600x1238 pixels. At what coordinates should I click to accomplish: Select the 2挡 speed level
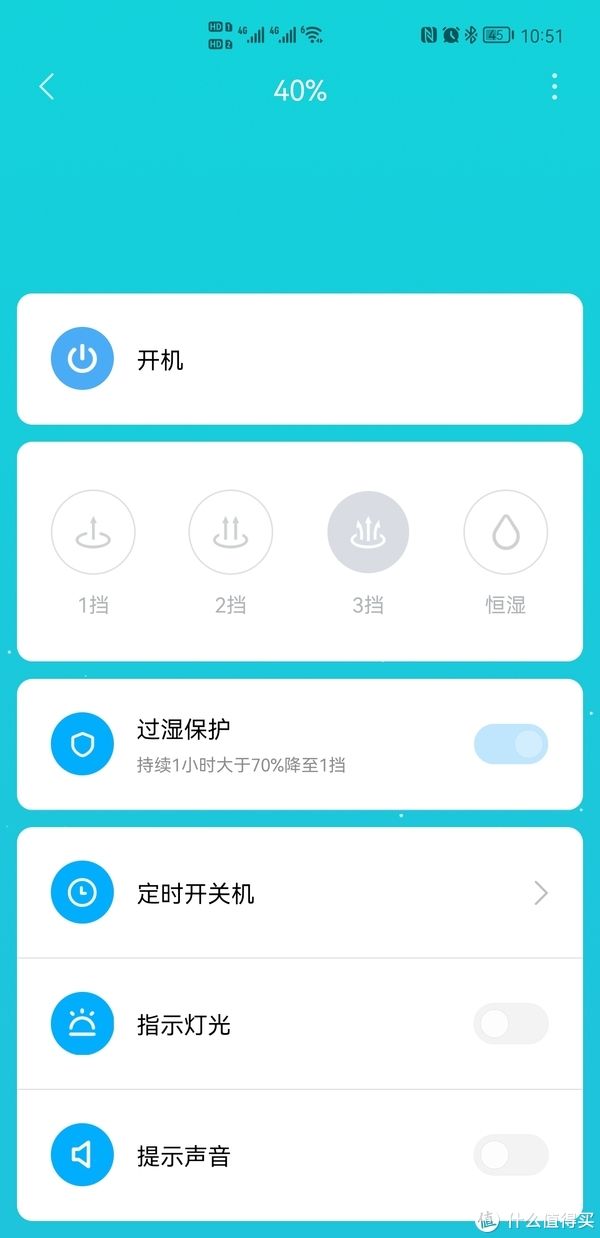pos(230,533)
